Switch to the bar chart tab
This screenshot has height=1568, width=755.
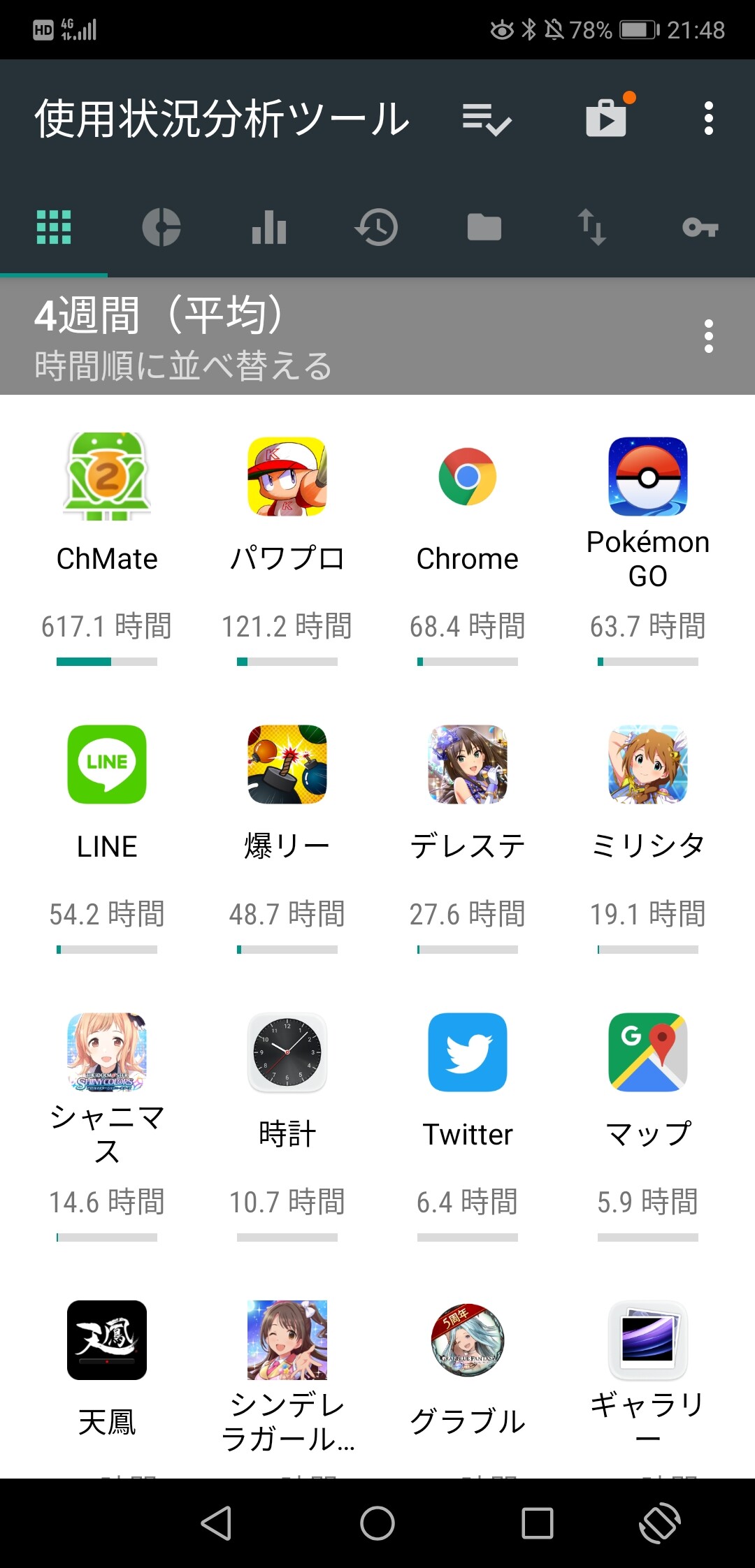[x=269, y=227]
